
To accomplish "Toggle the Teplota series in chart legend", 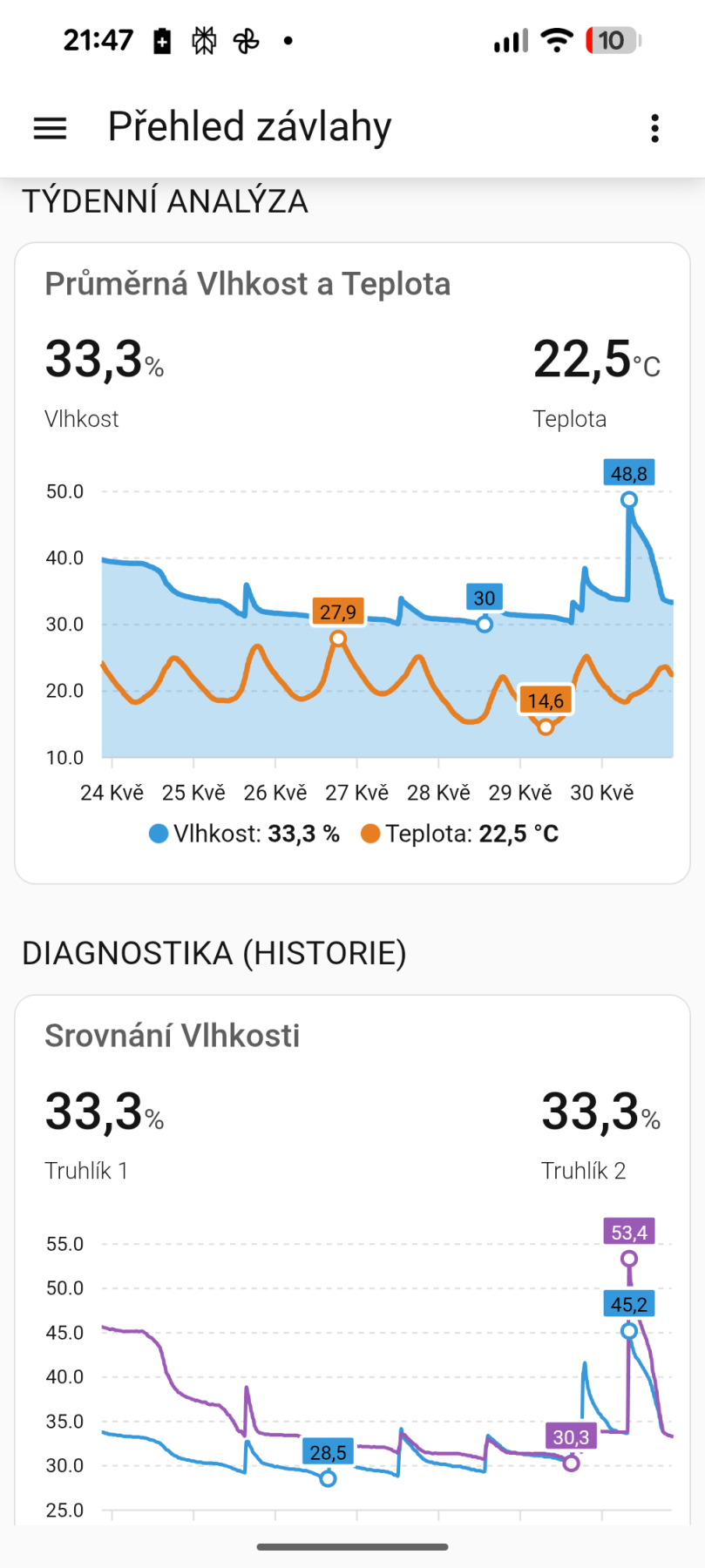I will tap(459, 834).
